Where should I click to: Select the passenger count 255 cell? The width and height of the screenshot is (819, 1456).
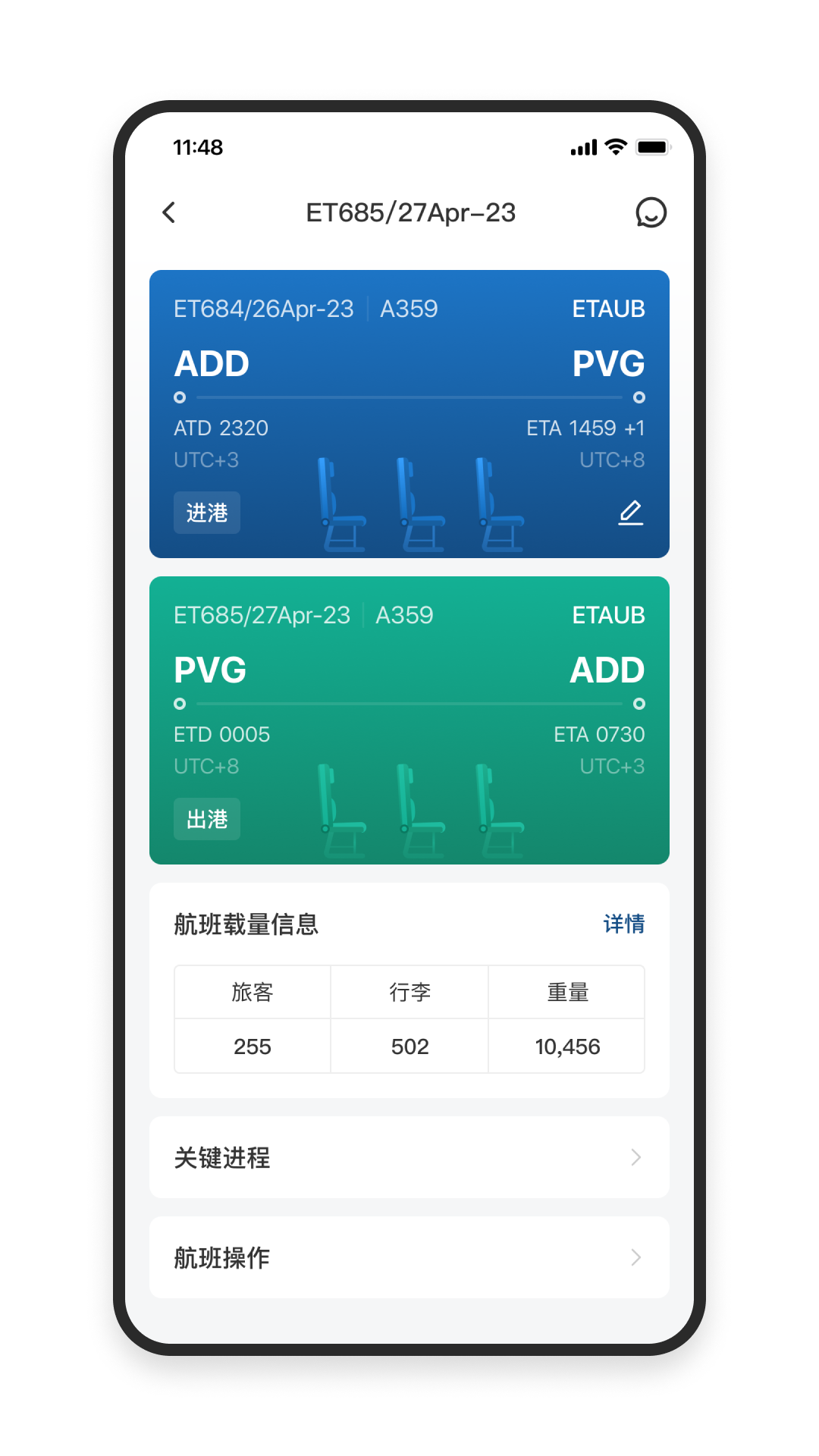[252, 1046]
